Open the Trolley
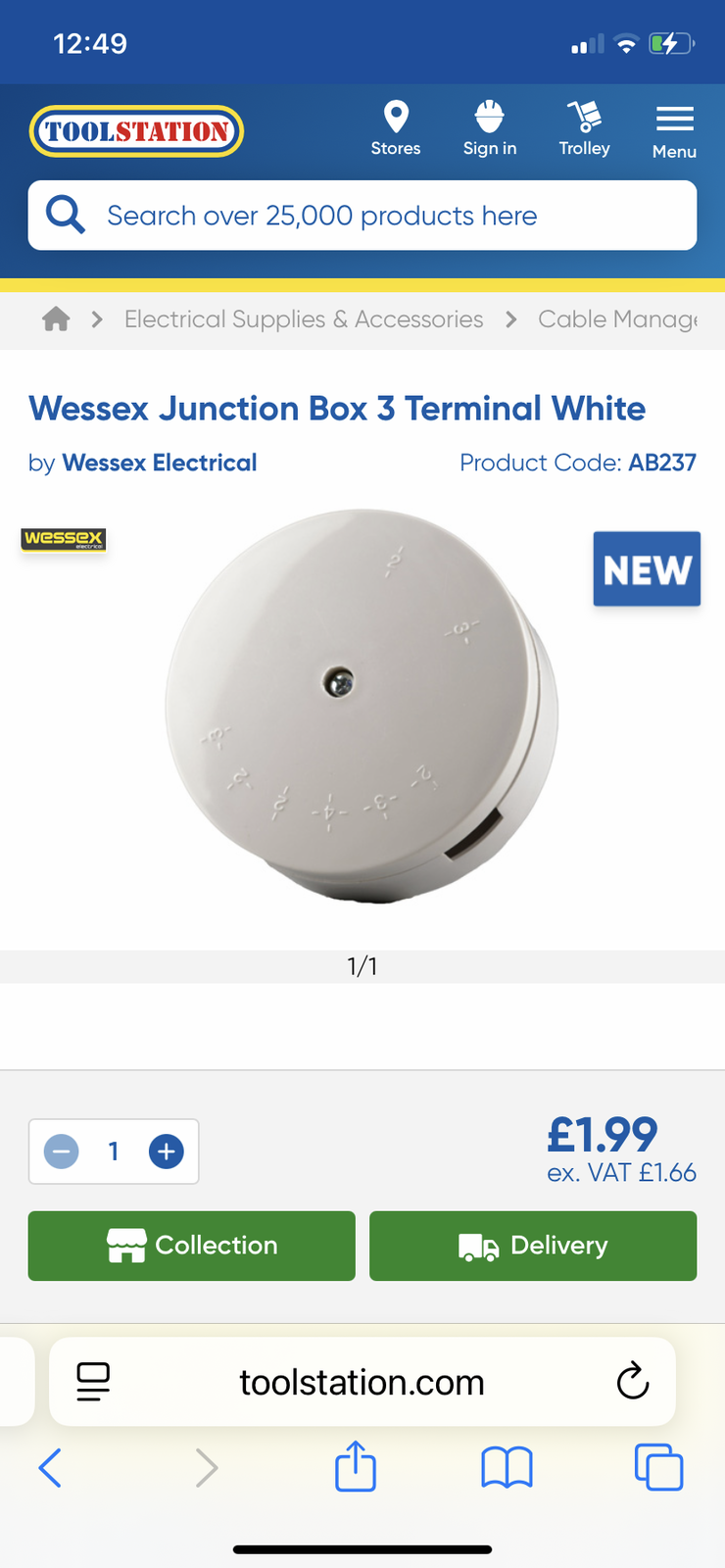 (x=584, y=128)
